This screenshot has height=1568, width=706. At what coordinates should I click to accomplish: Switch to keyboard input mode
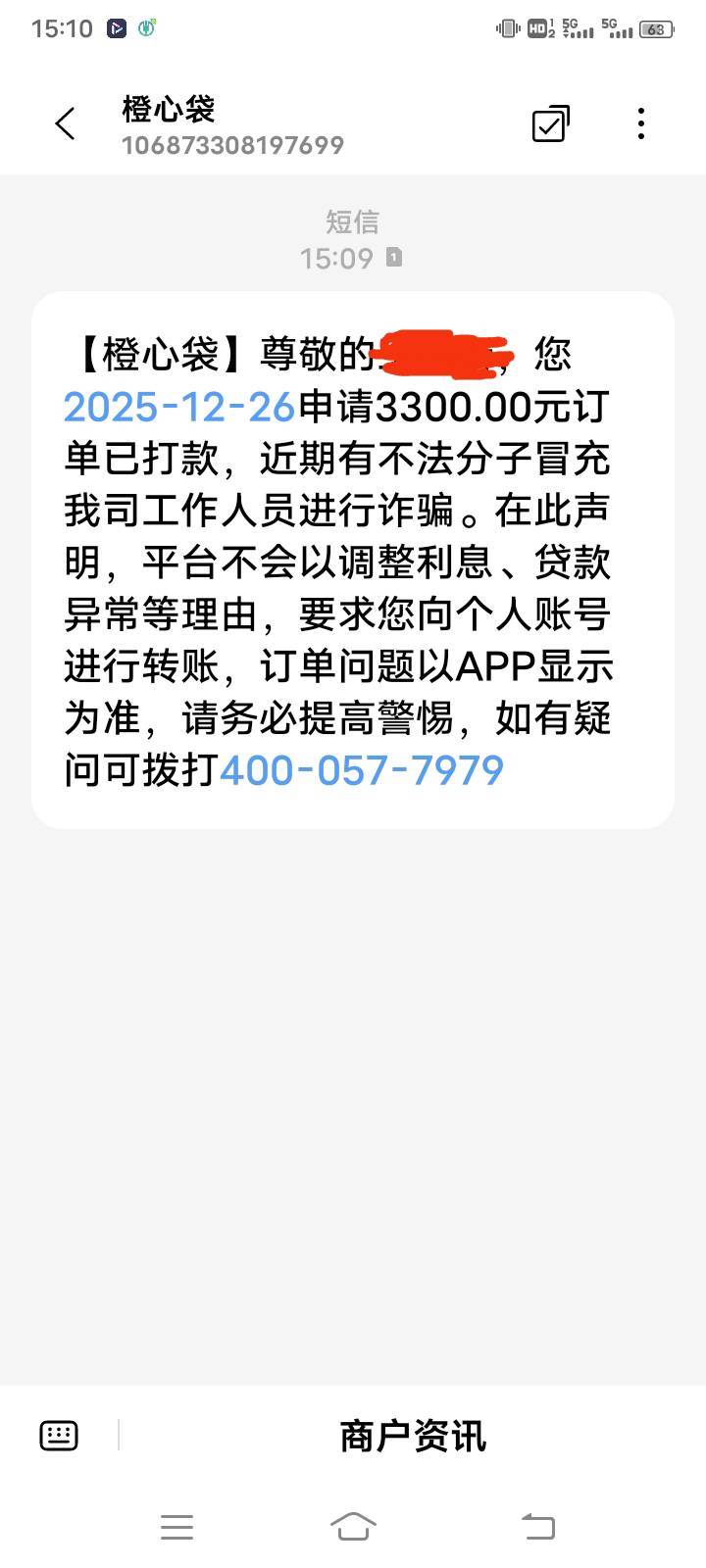point(59,1436)
